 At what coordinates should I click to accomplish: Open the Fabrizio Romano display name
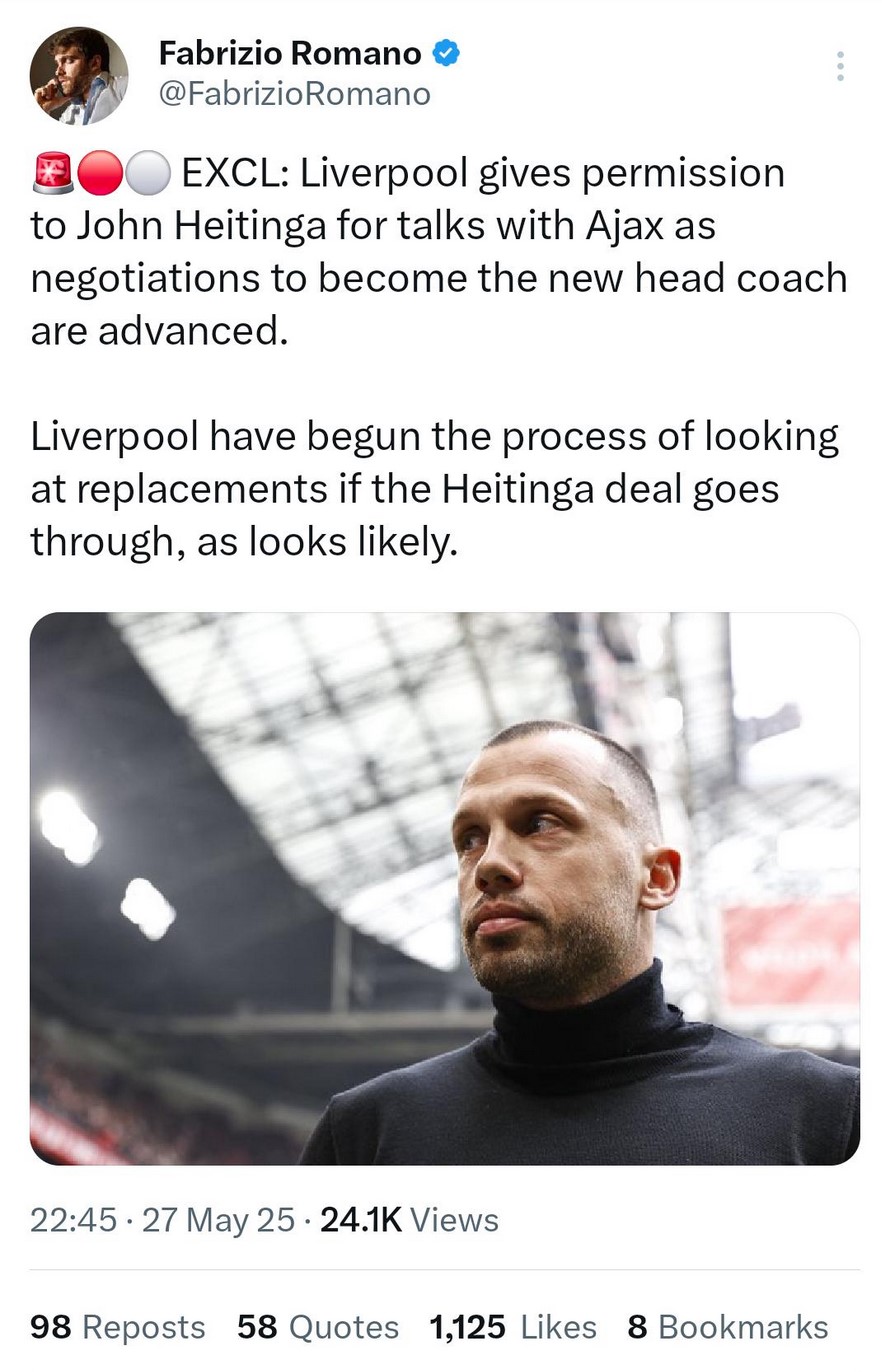tap(290, 53)
